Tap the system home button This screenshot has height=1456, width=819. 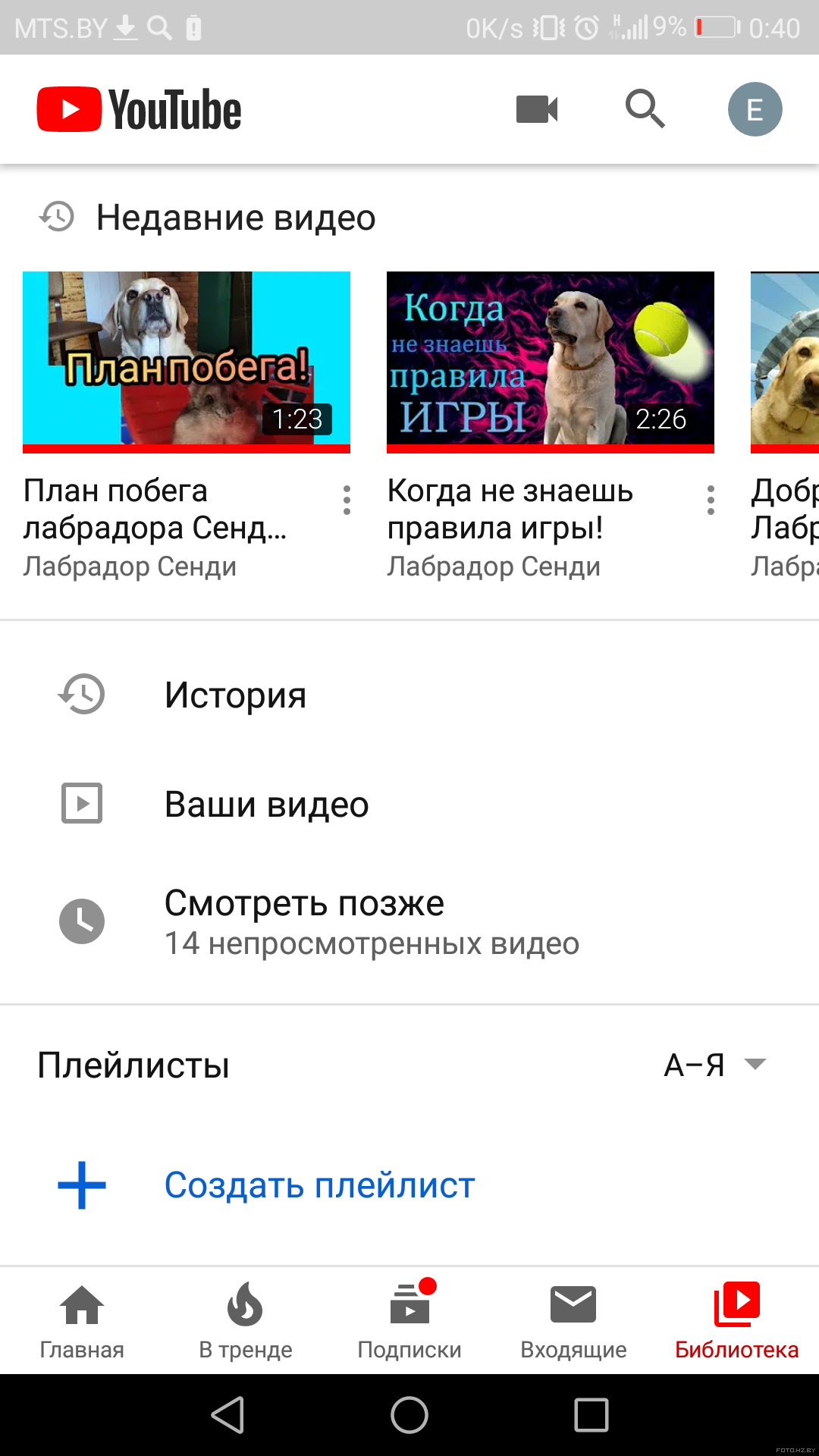coord(409,1415)
